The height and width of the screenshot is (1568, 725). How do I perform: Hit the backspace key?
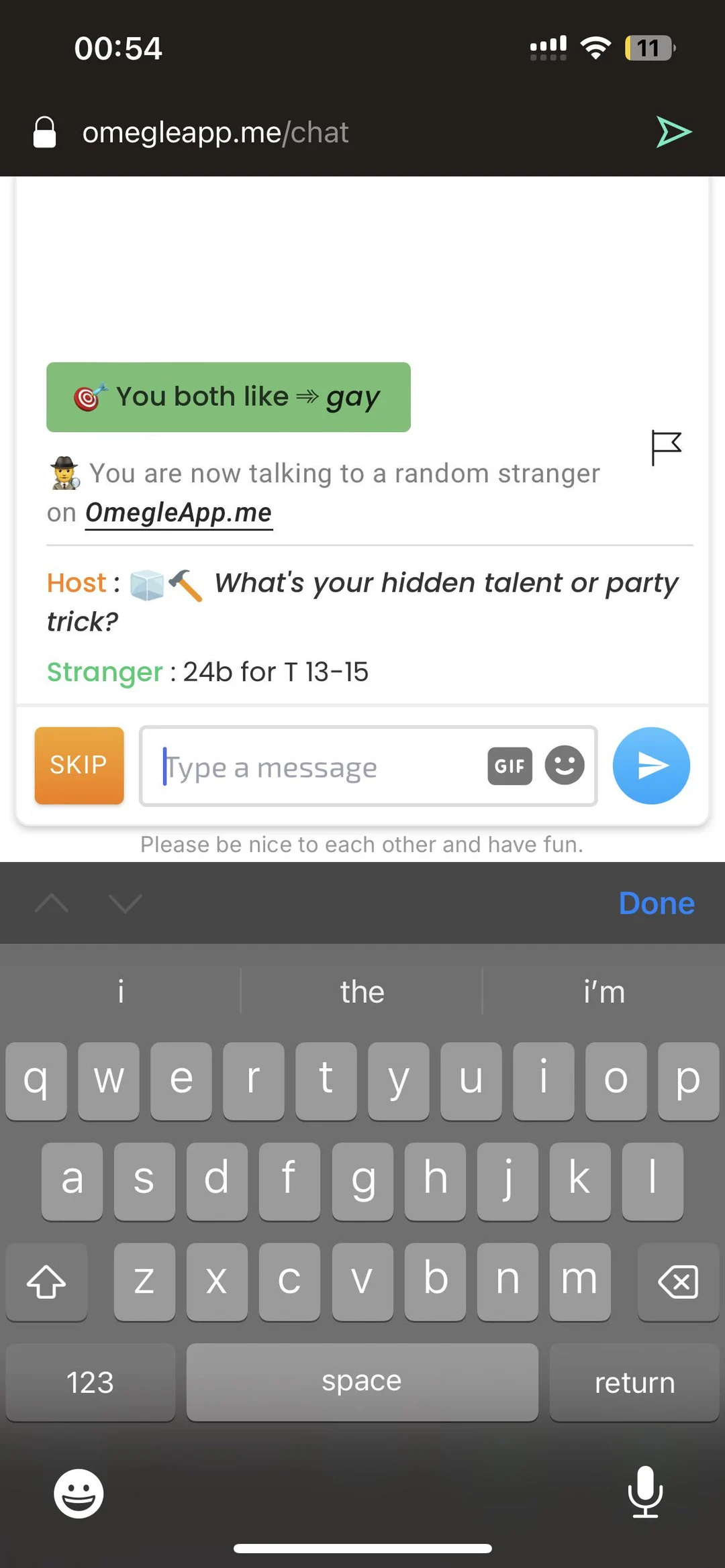678,1282
